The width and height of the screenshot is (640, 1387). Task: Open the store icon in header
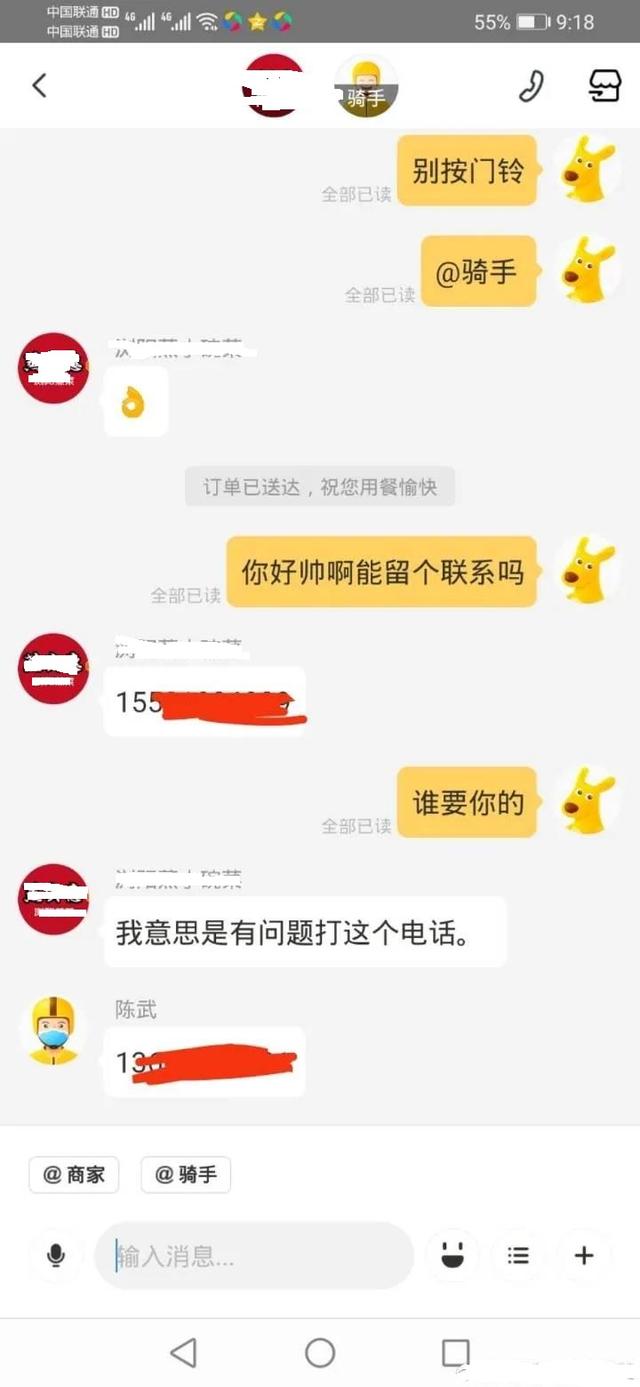[604, 86]
